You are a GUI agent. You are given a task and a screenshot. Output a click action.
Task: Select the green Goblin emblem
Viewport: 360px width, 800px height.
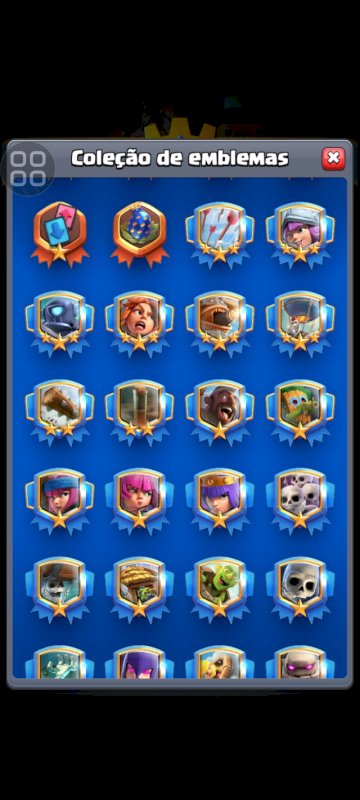pyautogui.click(x=220, y=589)
